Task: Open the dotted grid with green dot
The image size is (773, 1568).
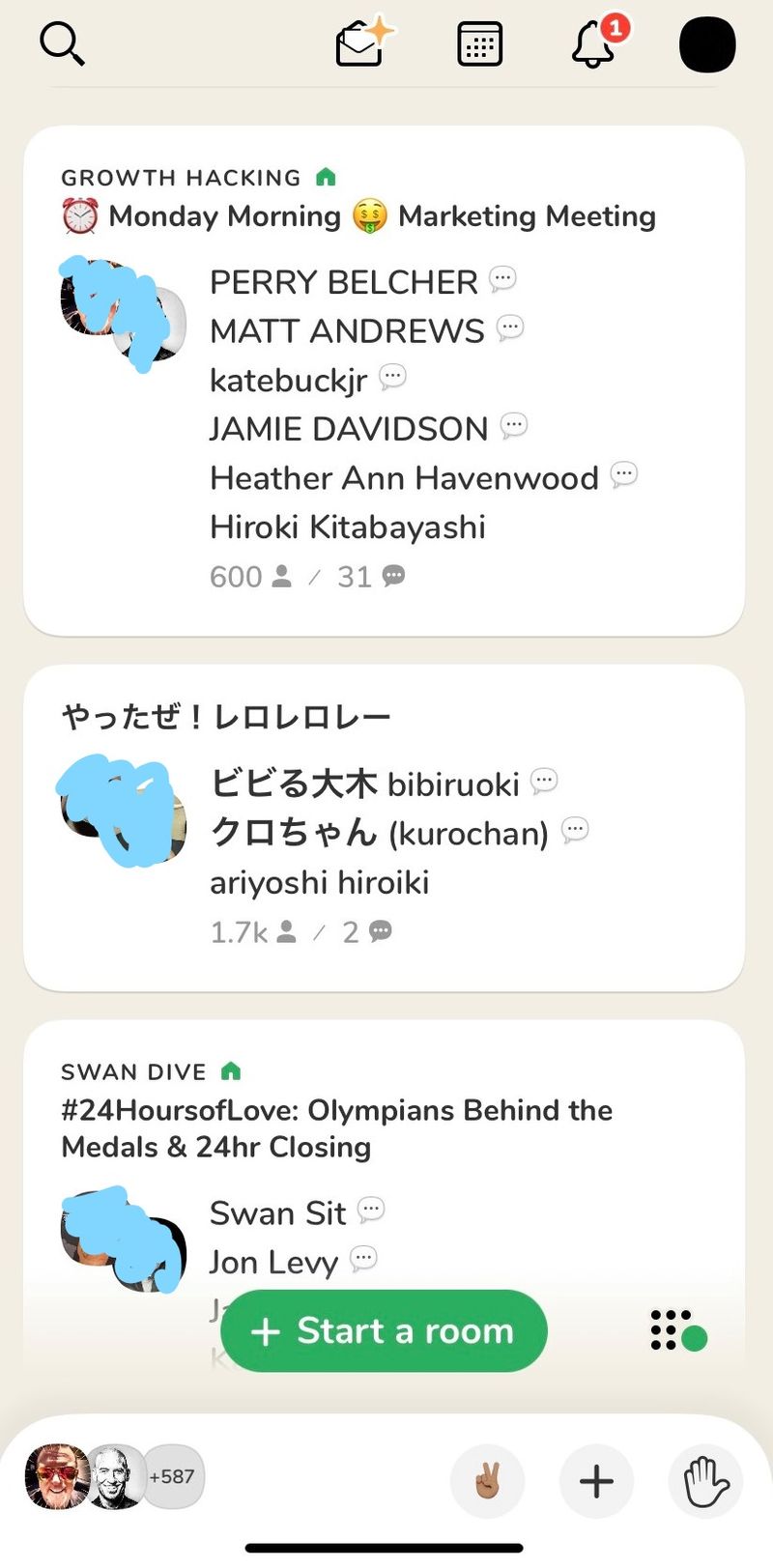Action: click(678, 1331)
